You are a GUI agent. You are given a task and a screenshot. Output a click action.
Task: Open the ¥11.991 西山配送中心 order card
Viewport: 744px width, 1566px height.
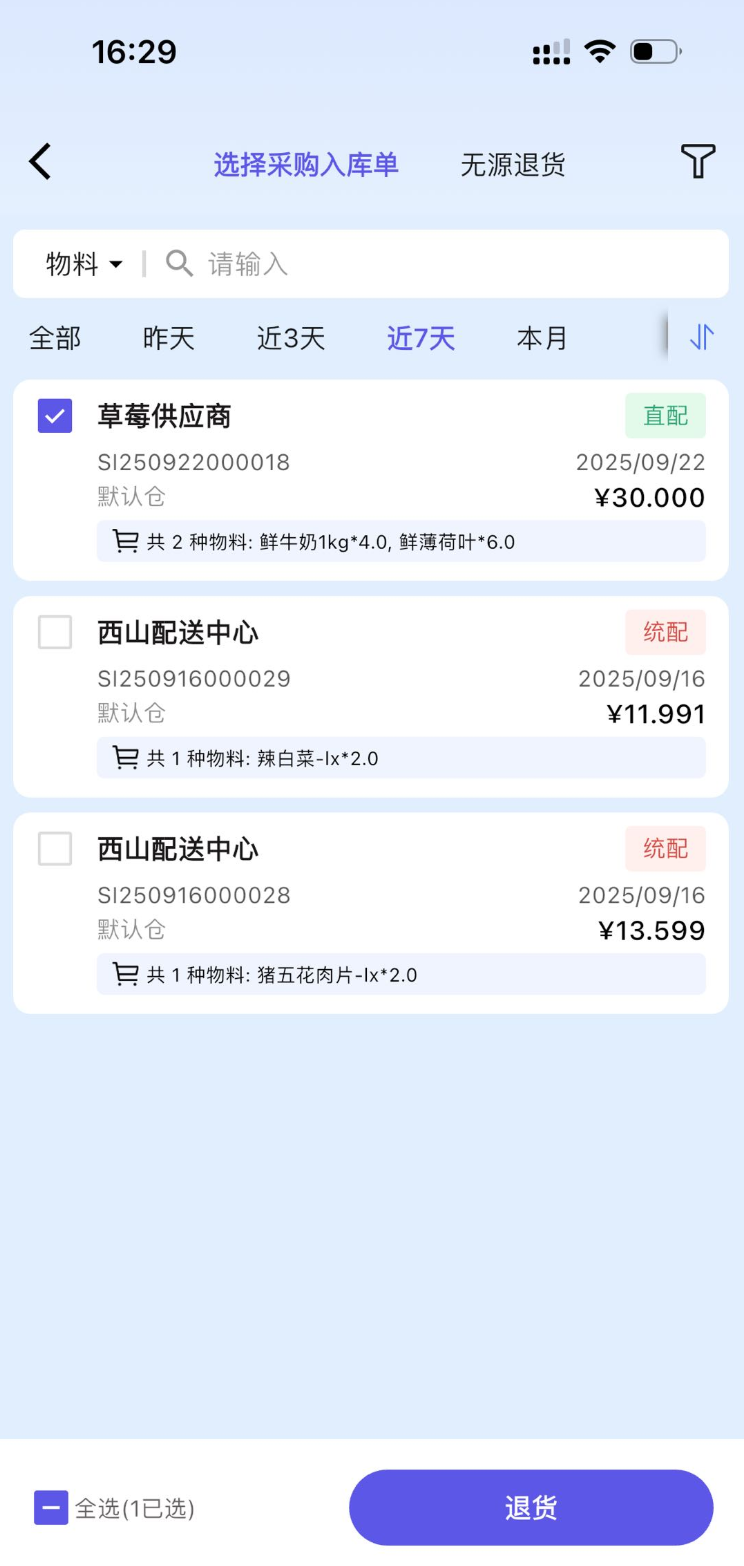pos(400,690)
